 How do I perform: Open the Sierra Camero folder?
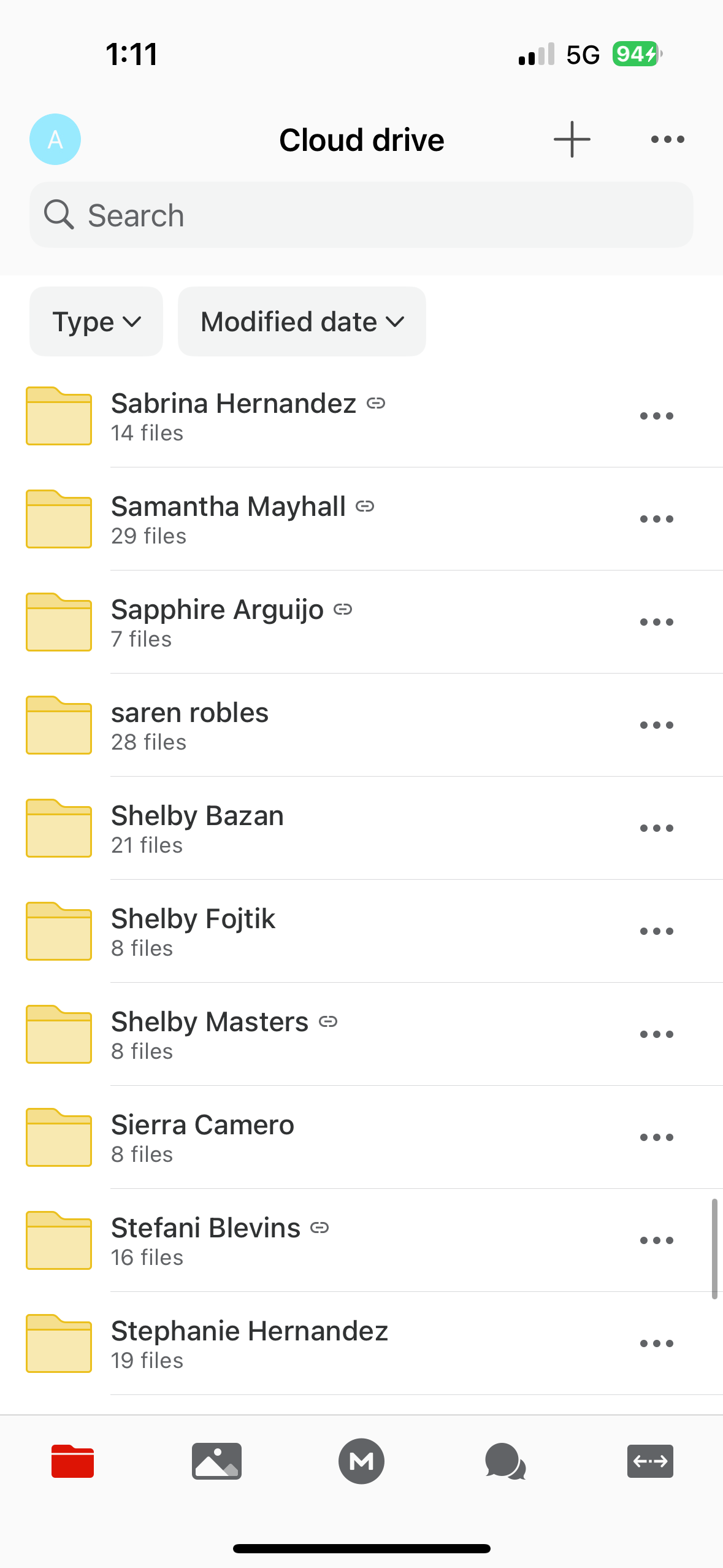tap(361, 1137)
